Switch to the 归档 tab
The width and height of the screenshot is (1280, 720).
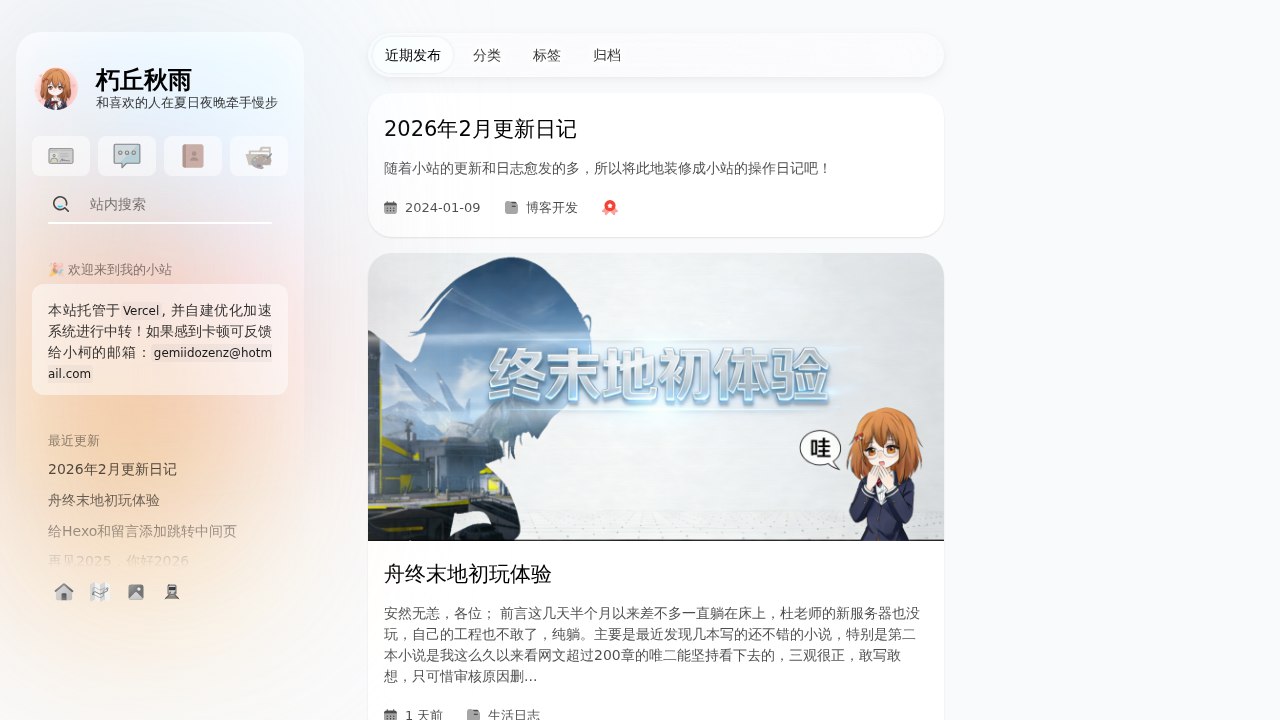coord(607,55)
